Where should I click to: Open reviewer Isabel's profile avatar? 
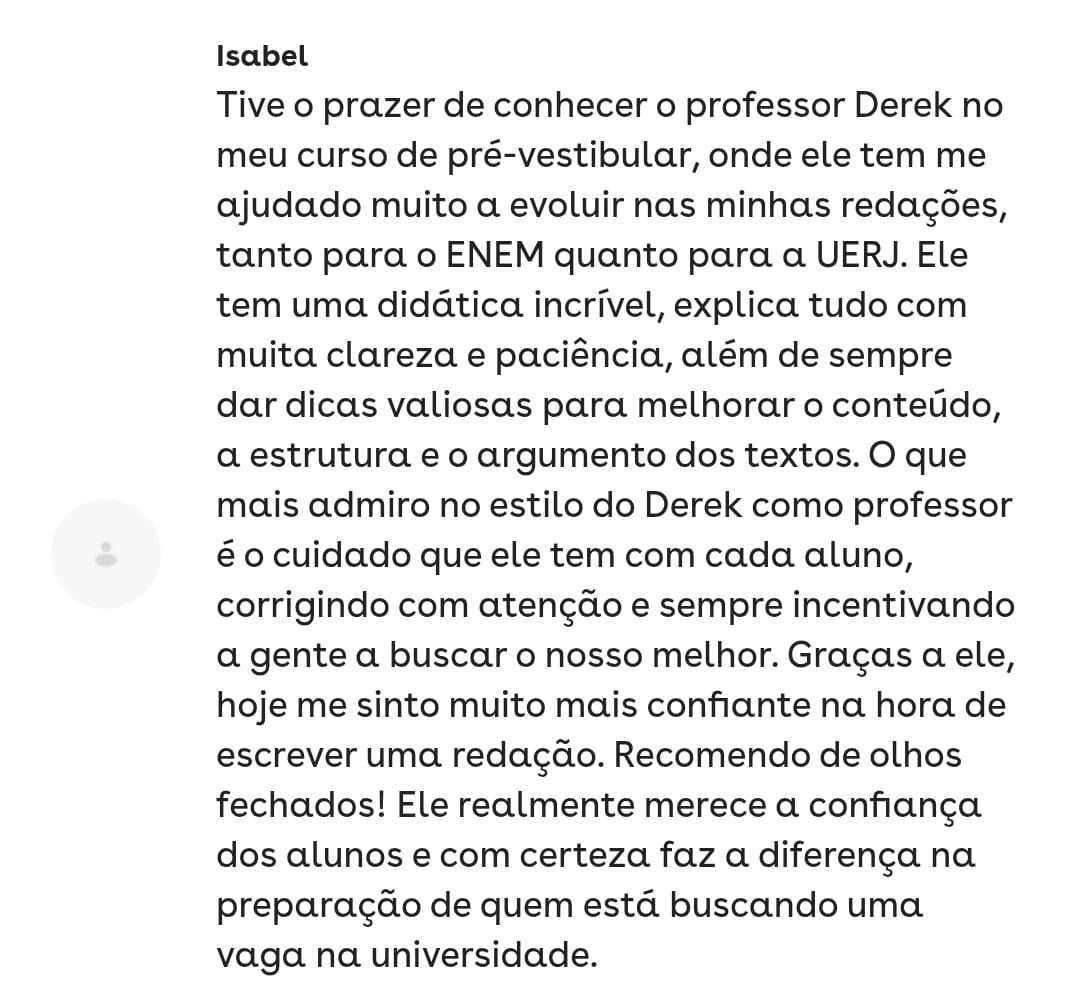106,554
